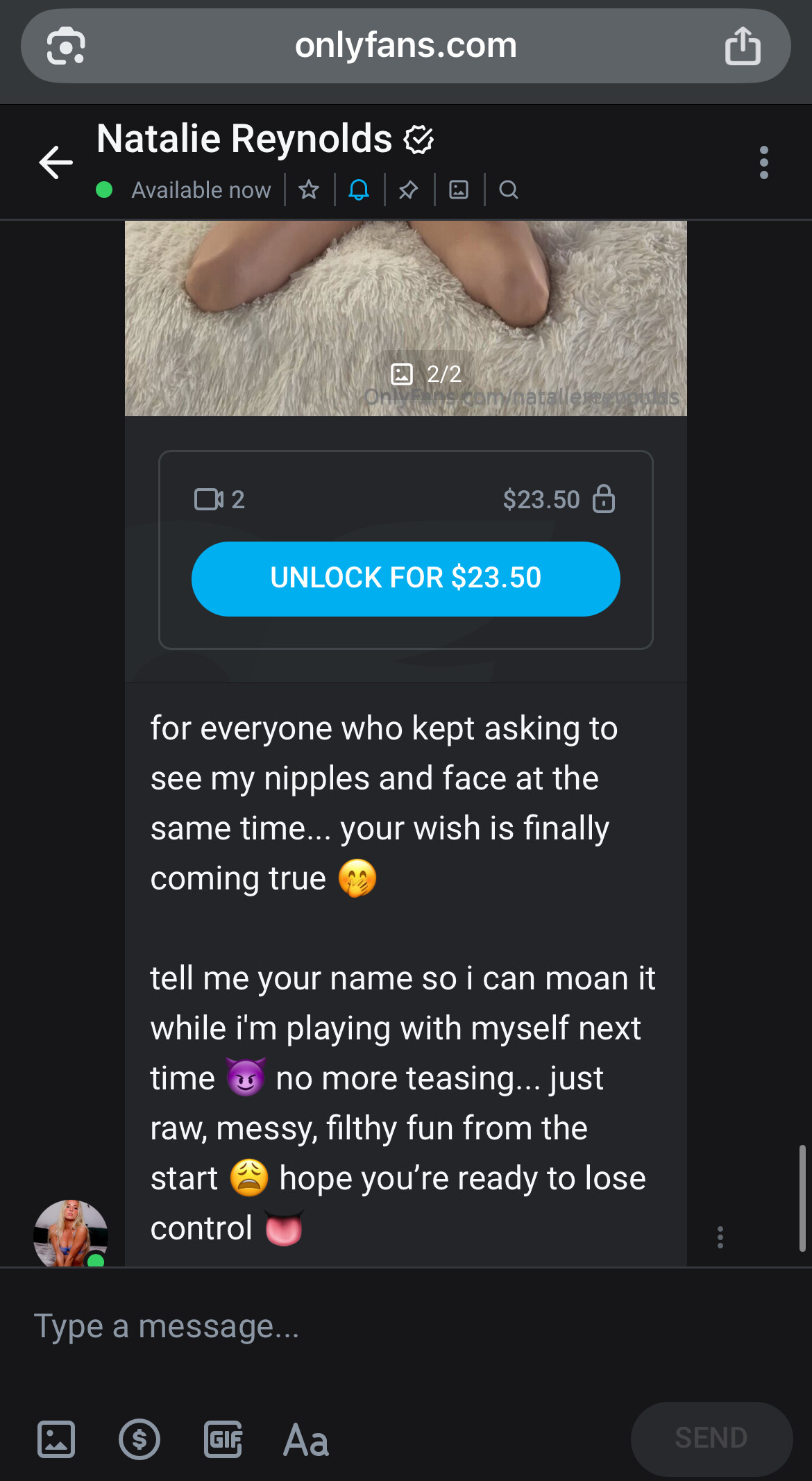The width and height of the screenshot is (812, 1481).
Task: Go back using the arrow
Action: coord(56,162)
